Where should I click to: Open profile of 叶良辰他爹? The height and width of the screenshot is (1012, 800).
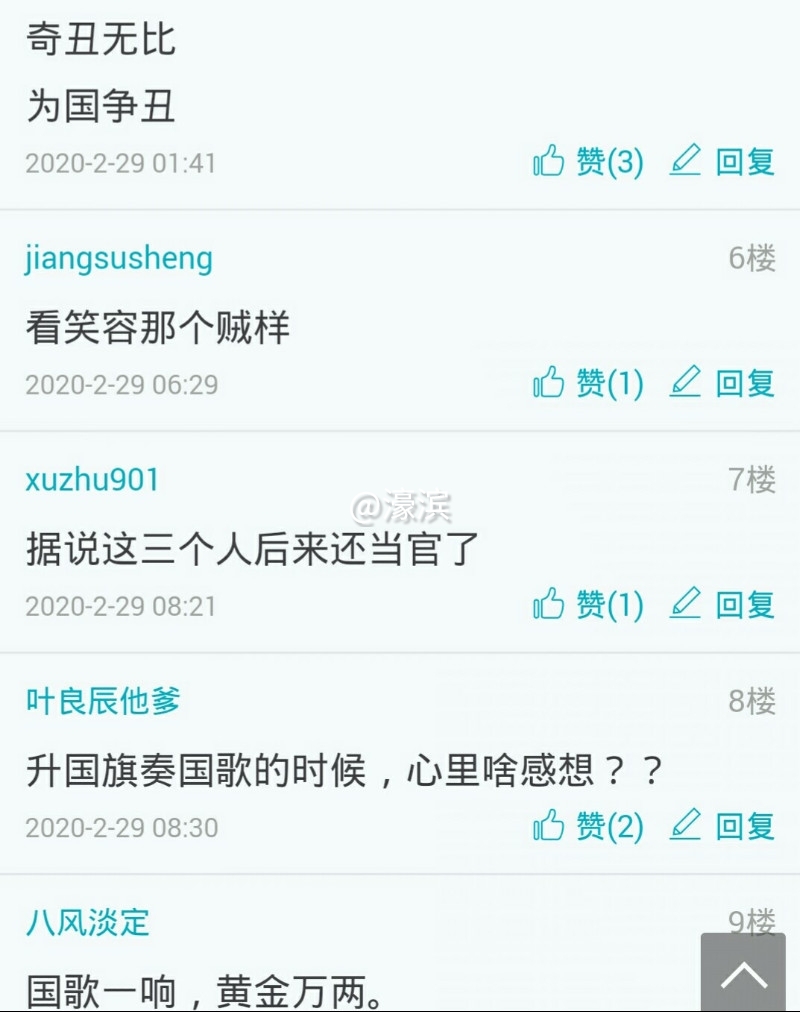coord(103,702)
